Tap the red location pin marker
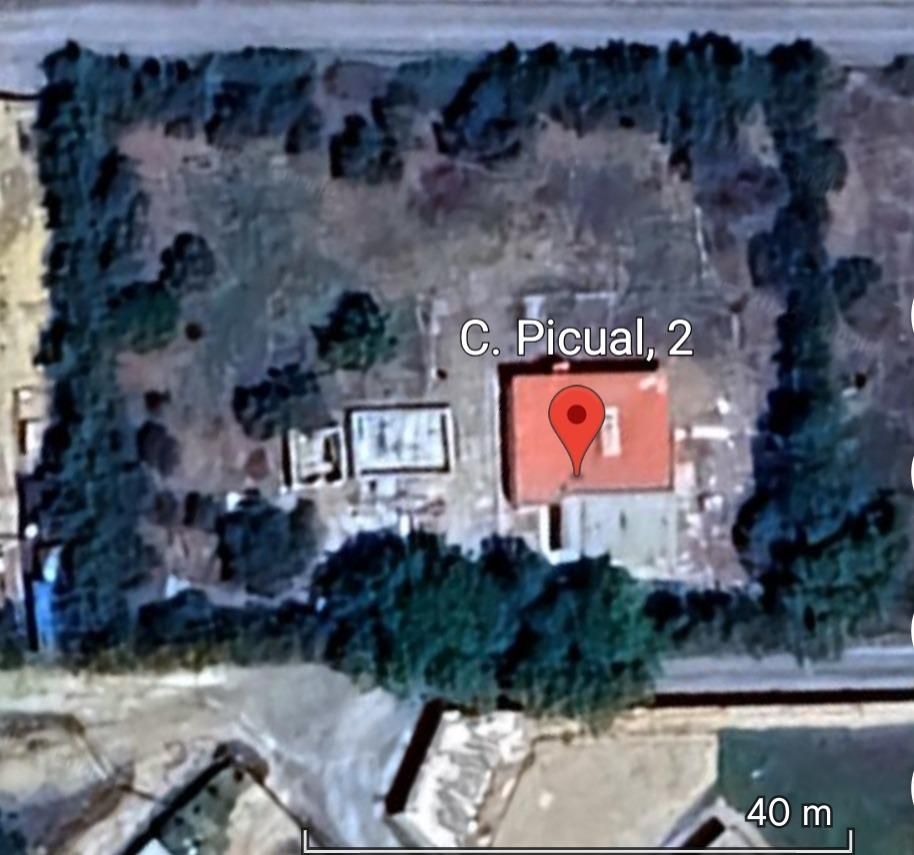This screenshot has height=855, width=914. [577, 421]
